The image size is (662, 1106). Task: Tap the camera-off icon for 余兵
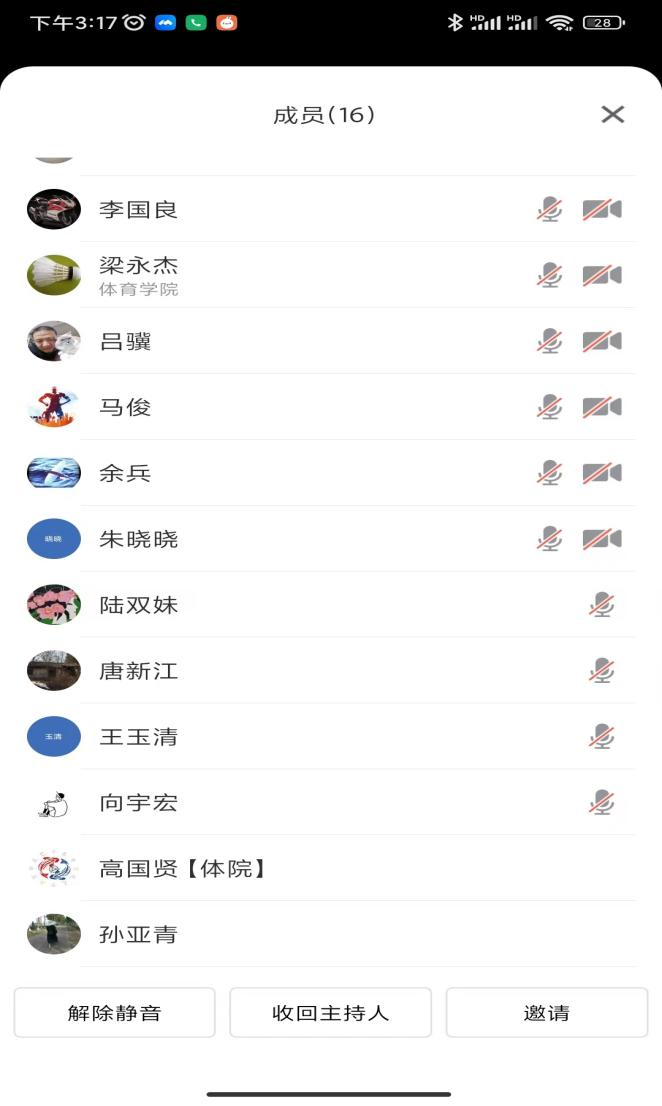click(x=602, y=473)
